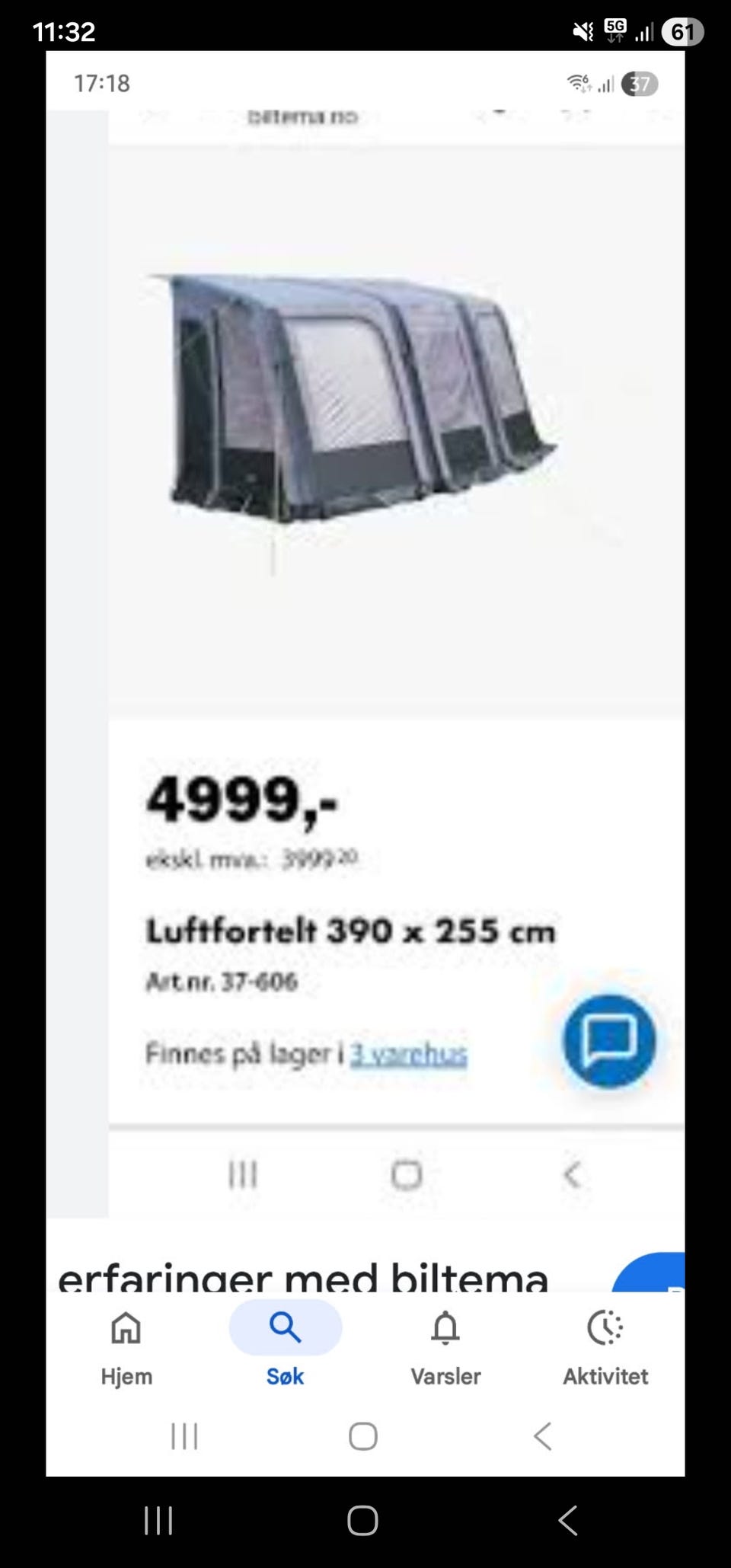The height and width of the screenshot is (1568, 731).
Task: Open notifications via the Varsler bell icon
Action: [x=445, y=1327]
